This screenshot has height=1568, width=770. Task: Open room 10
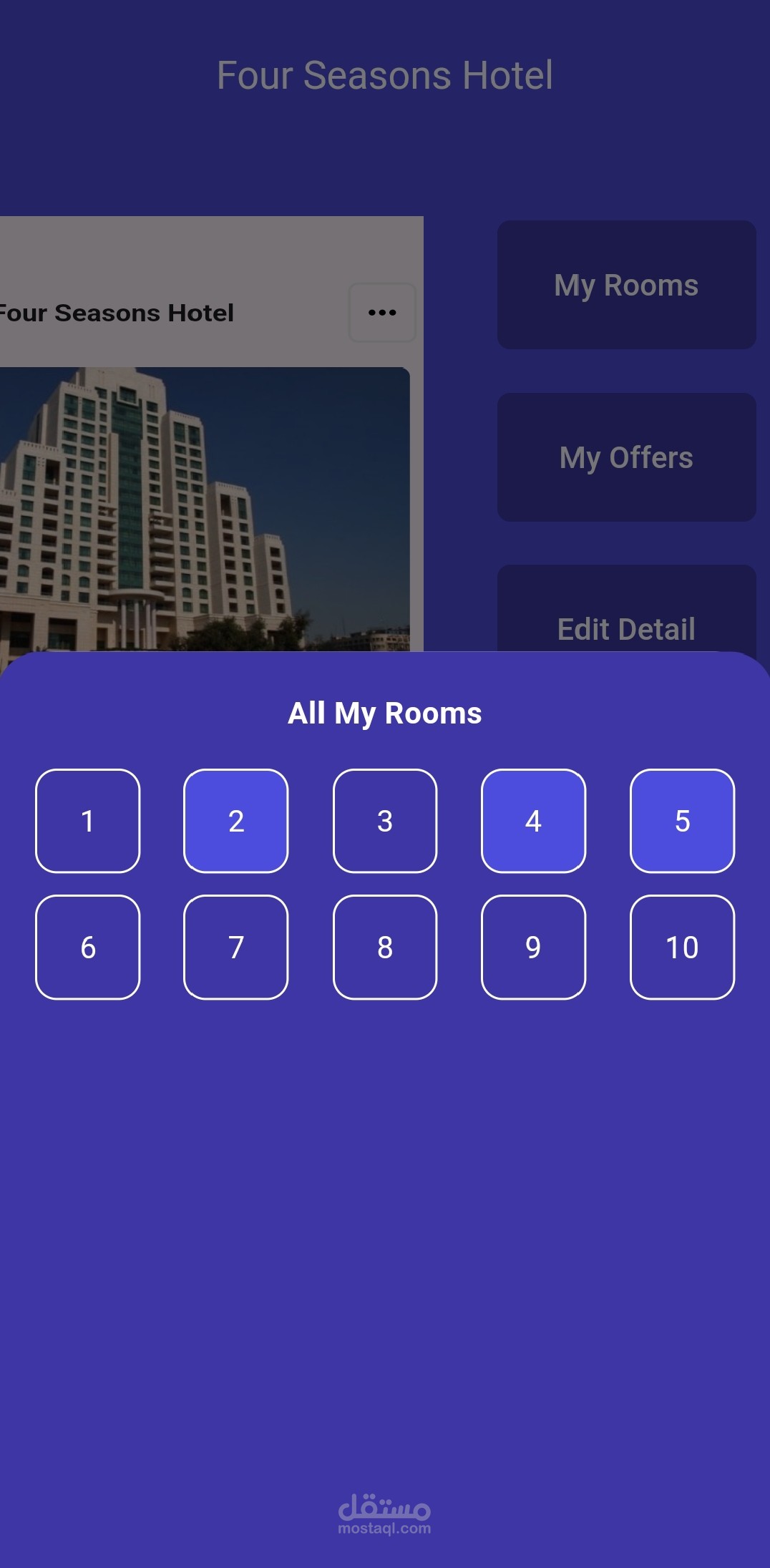tap(682, 947)
